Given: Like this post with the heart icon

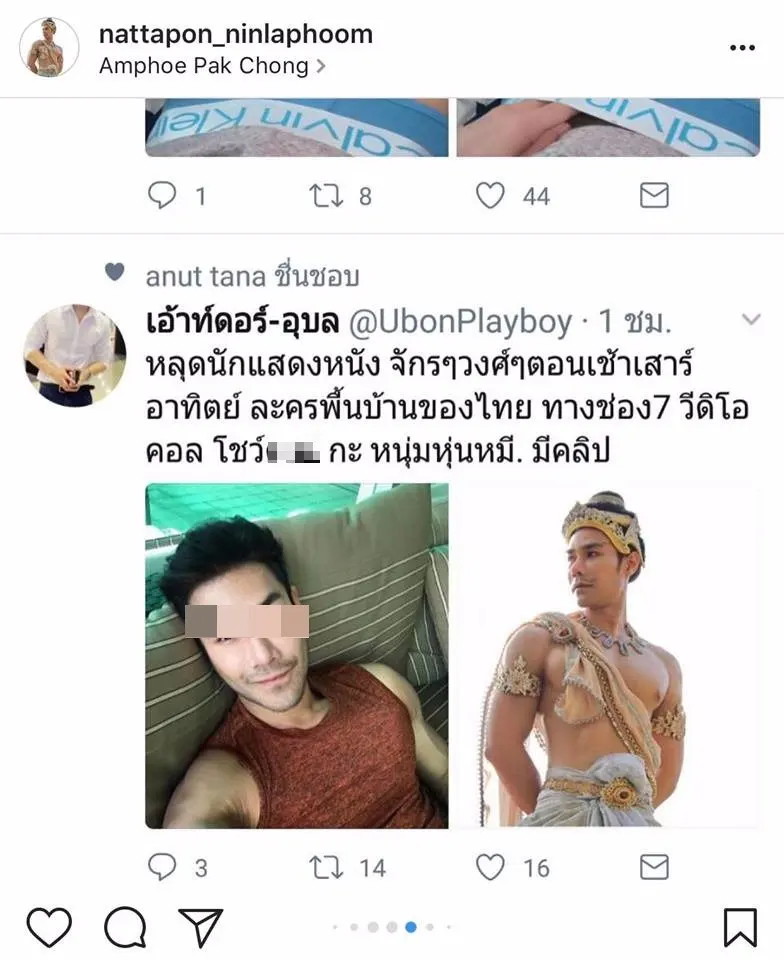Looking at the screenshot, I should click(48, 927).
